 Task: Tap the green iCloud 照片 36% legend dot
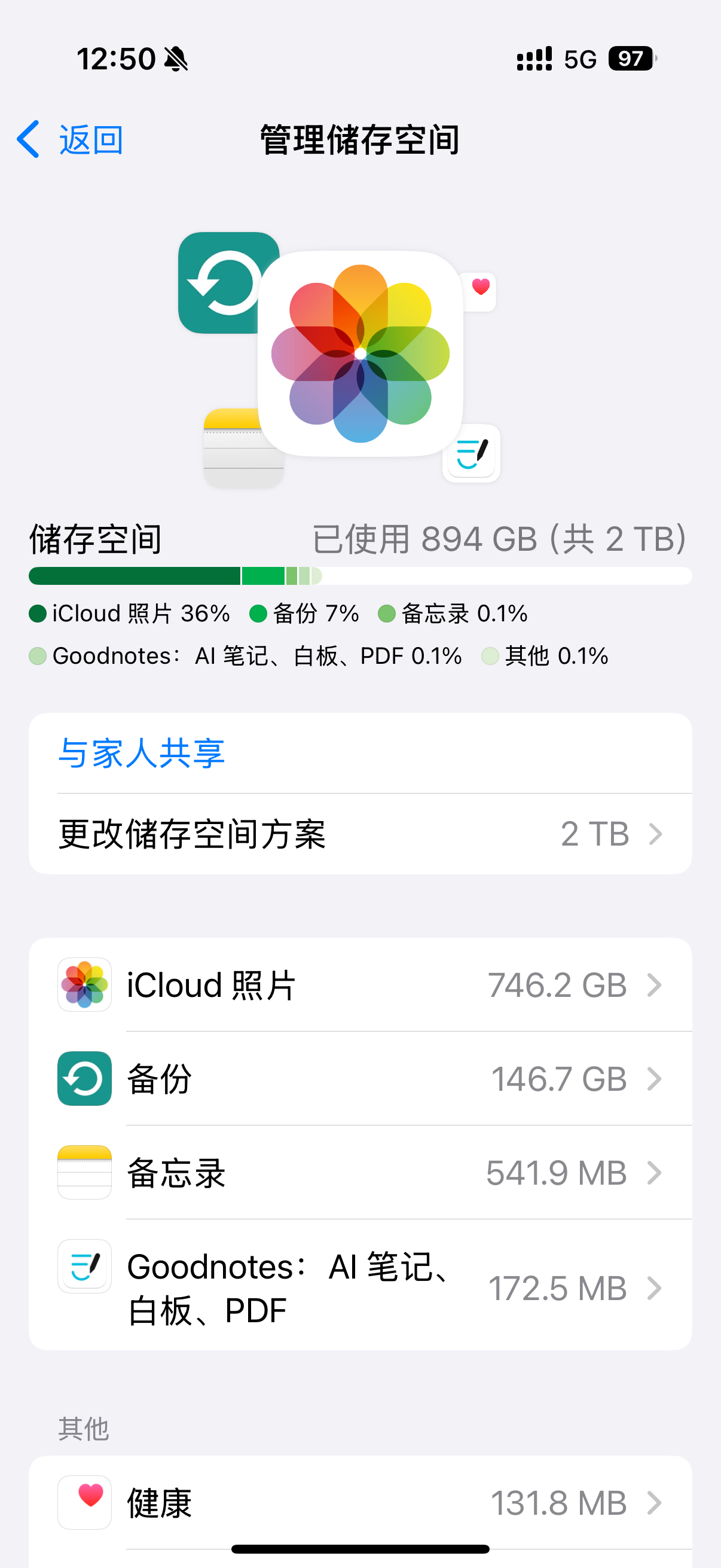(38, 614)
